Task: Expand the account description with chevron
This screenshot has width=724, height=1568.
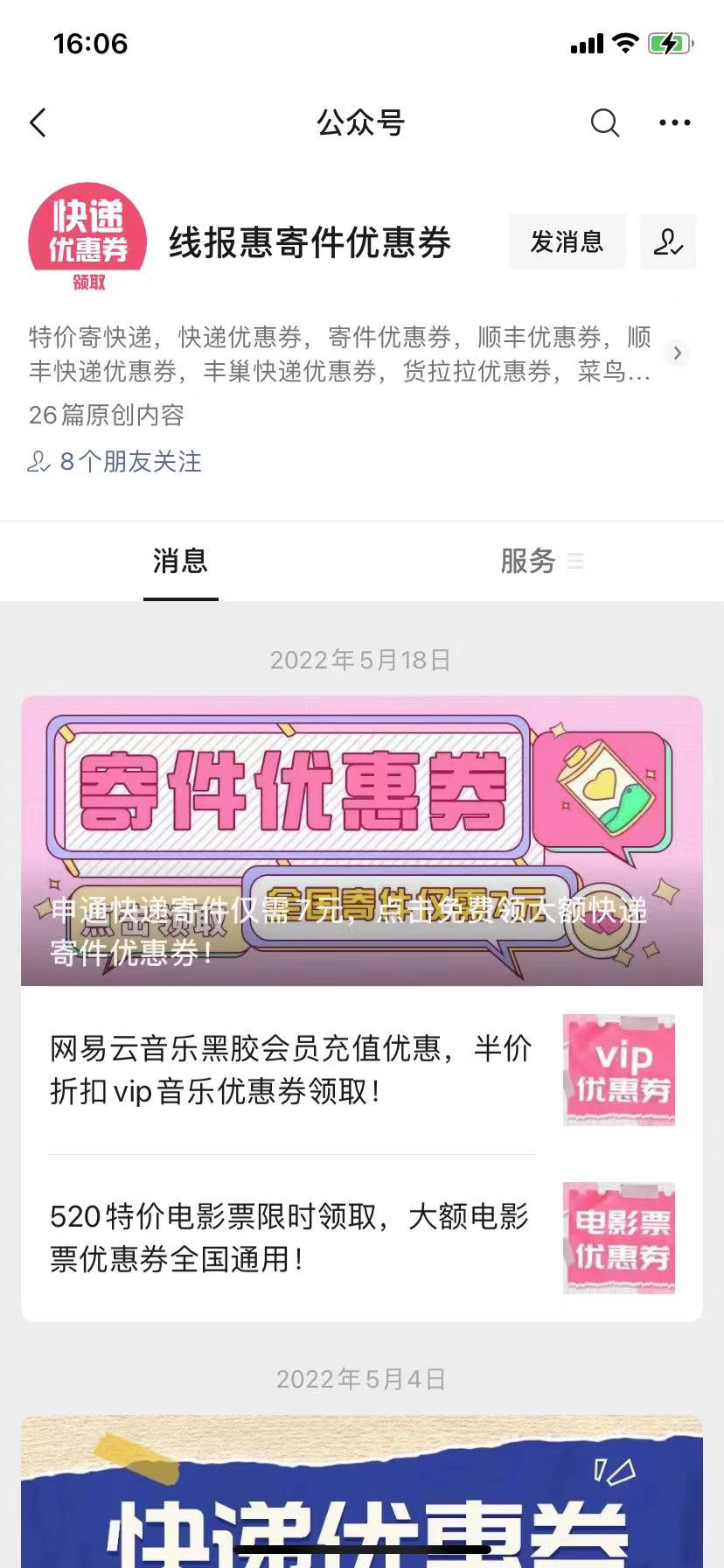Action: 677,353
